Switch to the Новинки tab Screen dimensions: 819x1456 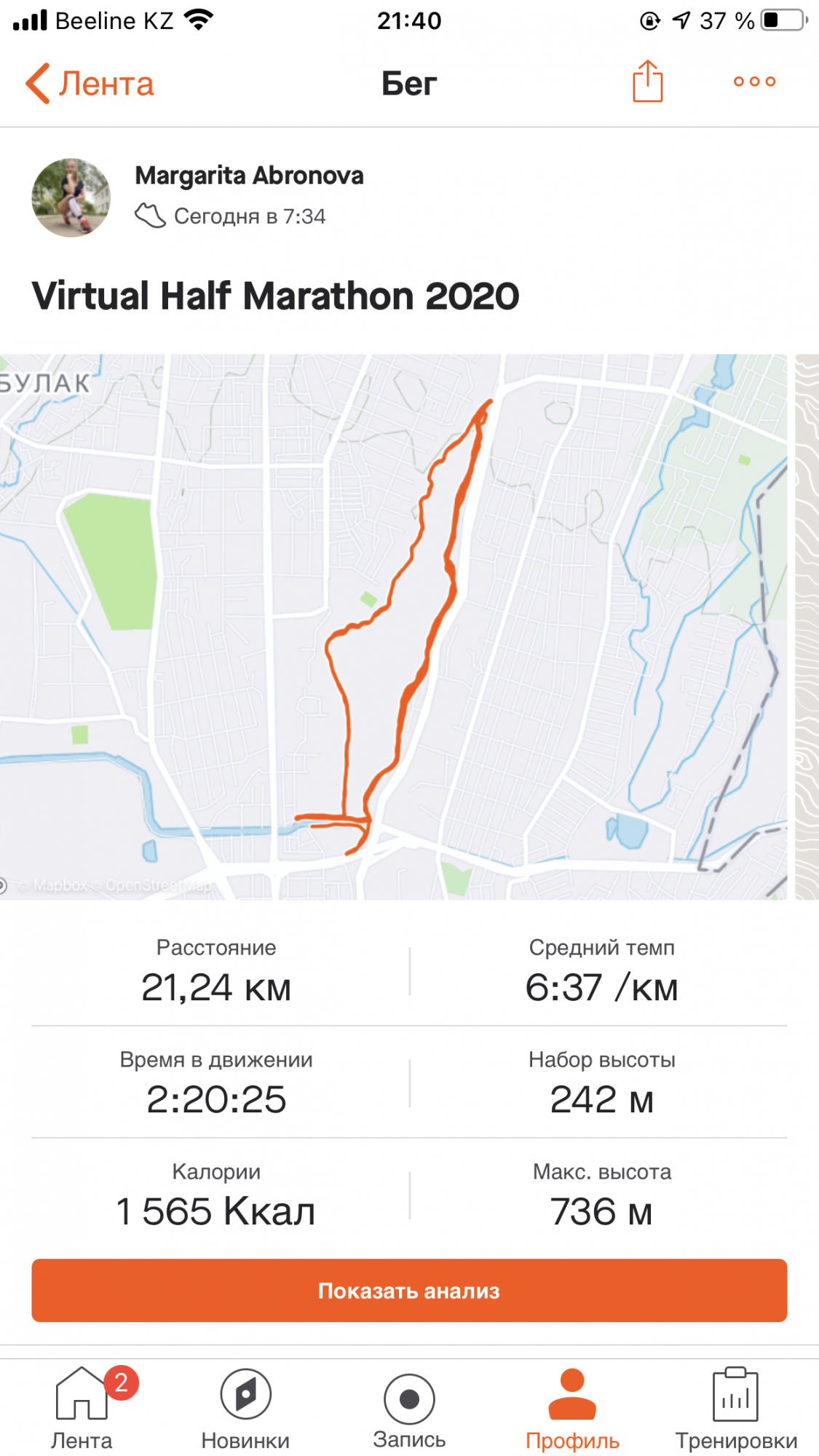pyautogui.click(x=245, y=1410)
